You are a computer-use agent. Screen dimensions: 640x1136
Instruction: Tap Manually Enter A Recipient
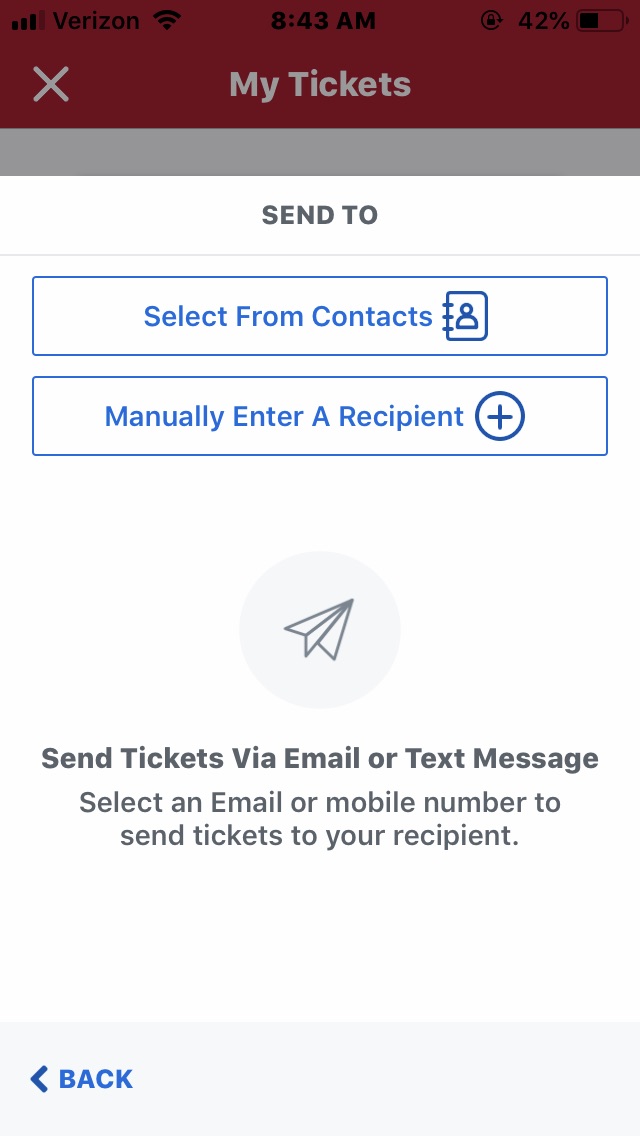pyautogui.click(x=320, y=416)
